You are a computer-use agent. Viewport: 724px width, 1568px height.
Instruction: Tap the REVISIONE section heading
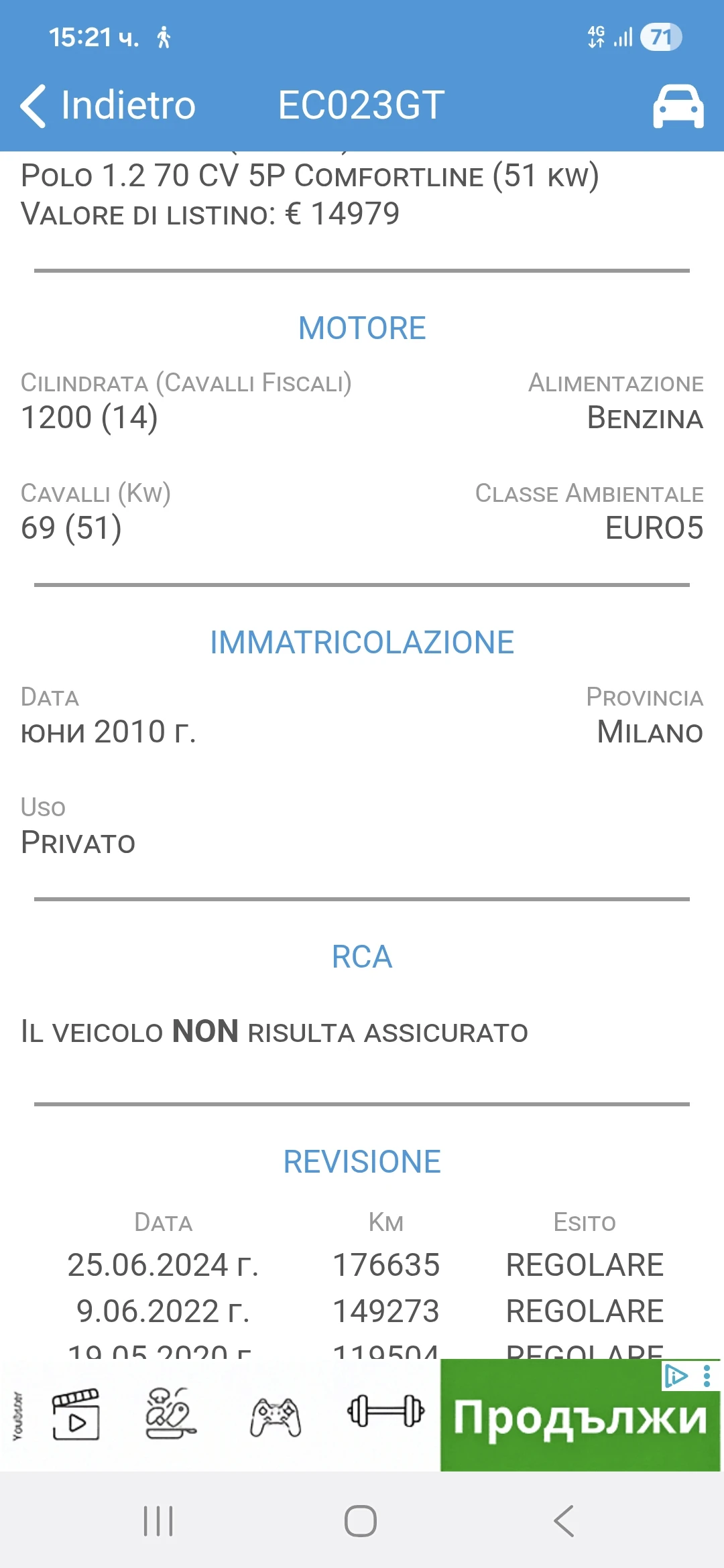pyautogui.click(x=362, y=1161)
